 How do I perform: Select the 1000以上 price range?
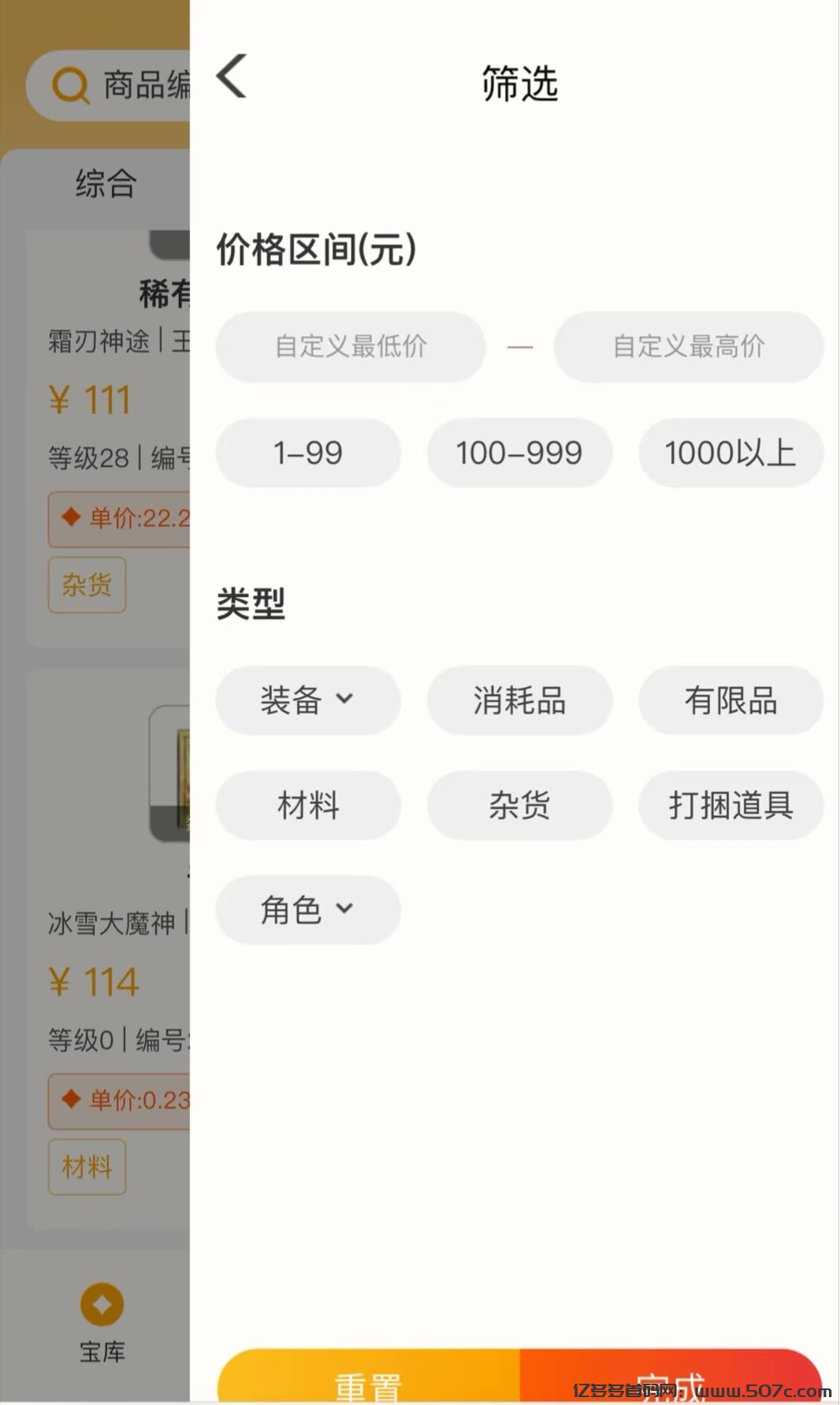[730, 453]
